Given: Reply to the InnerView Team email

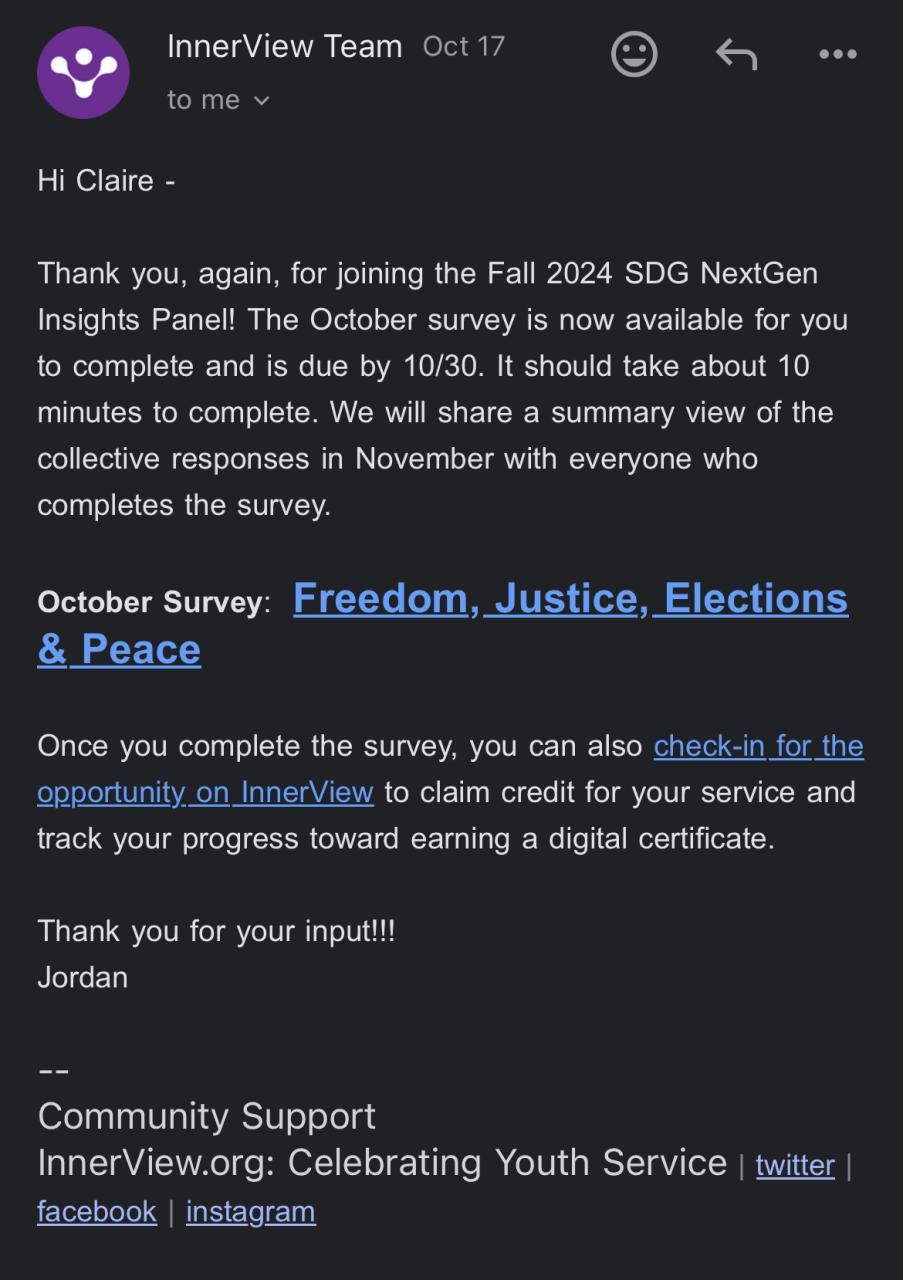Looking at the screenshot, I should coord(737,54).
